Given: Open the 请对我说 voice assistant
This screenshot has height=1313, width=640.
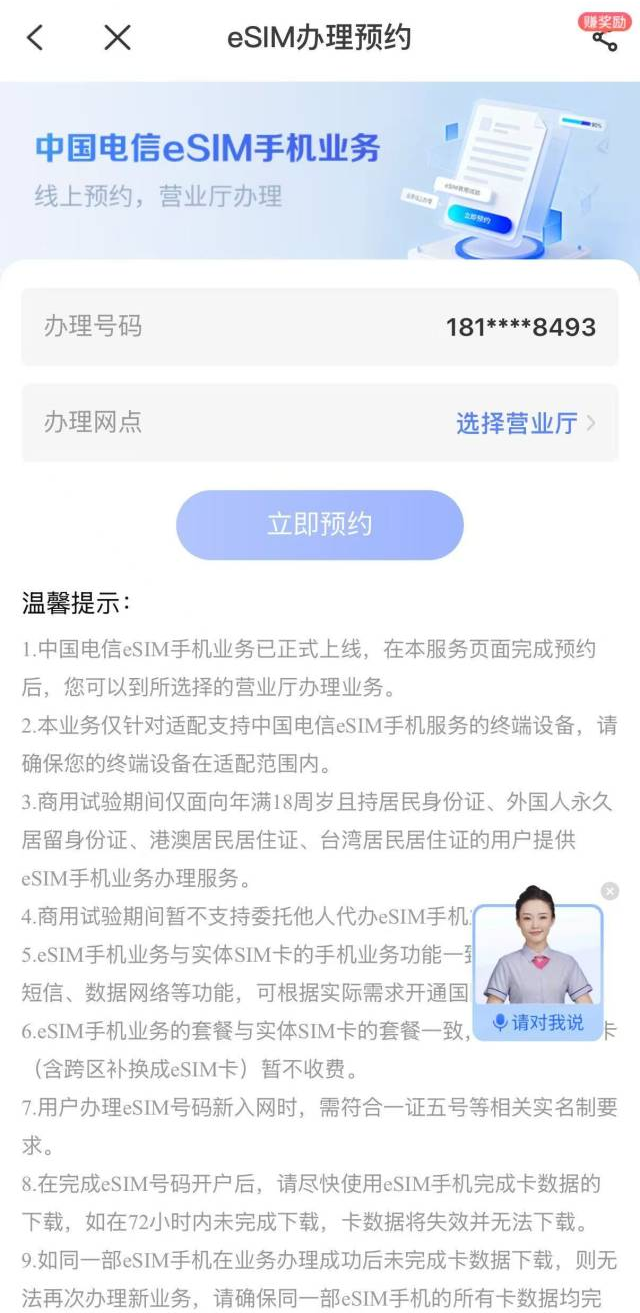Looking at the screenshot, I should (x=538, y=1022).
